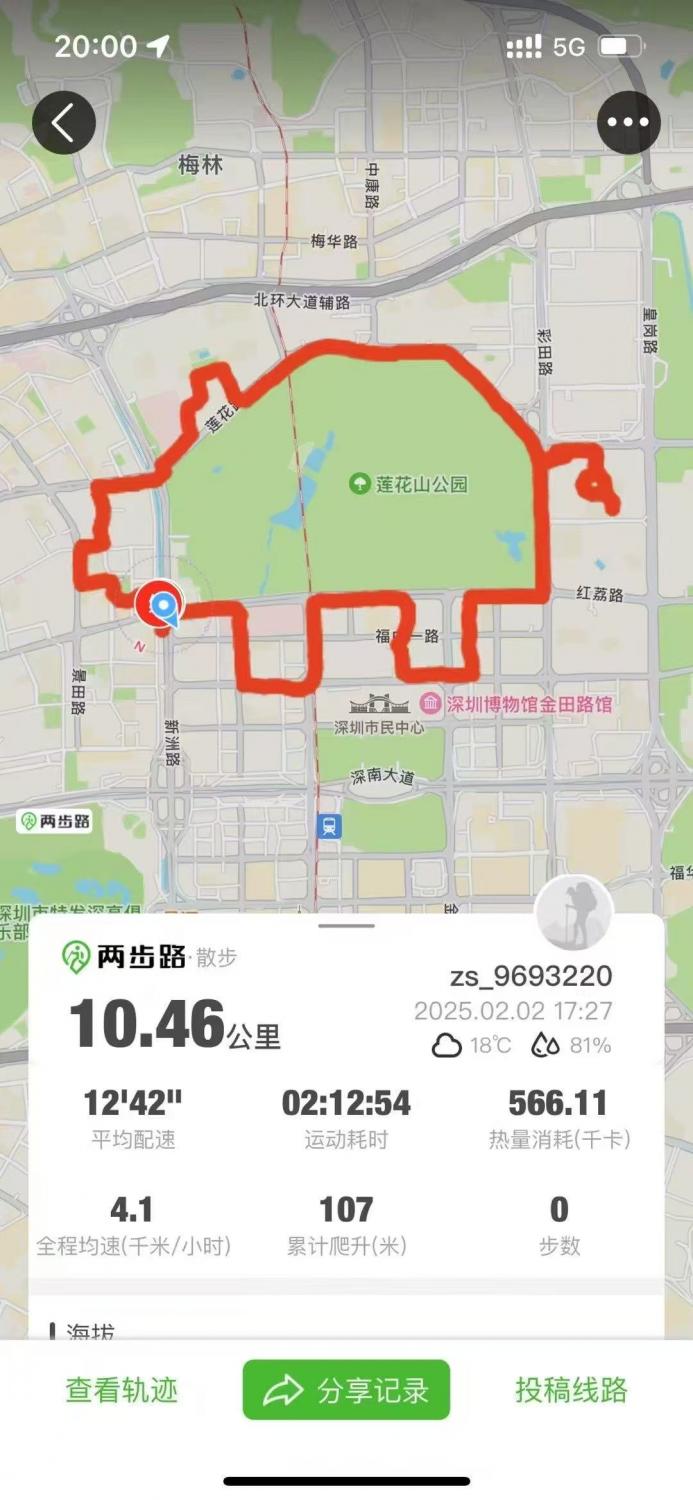Image resolution: width=693 pixels, height=1500 pixels.
Task: Submit the route via 投稿线路
Action: 571,1390
